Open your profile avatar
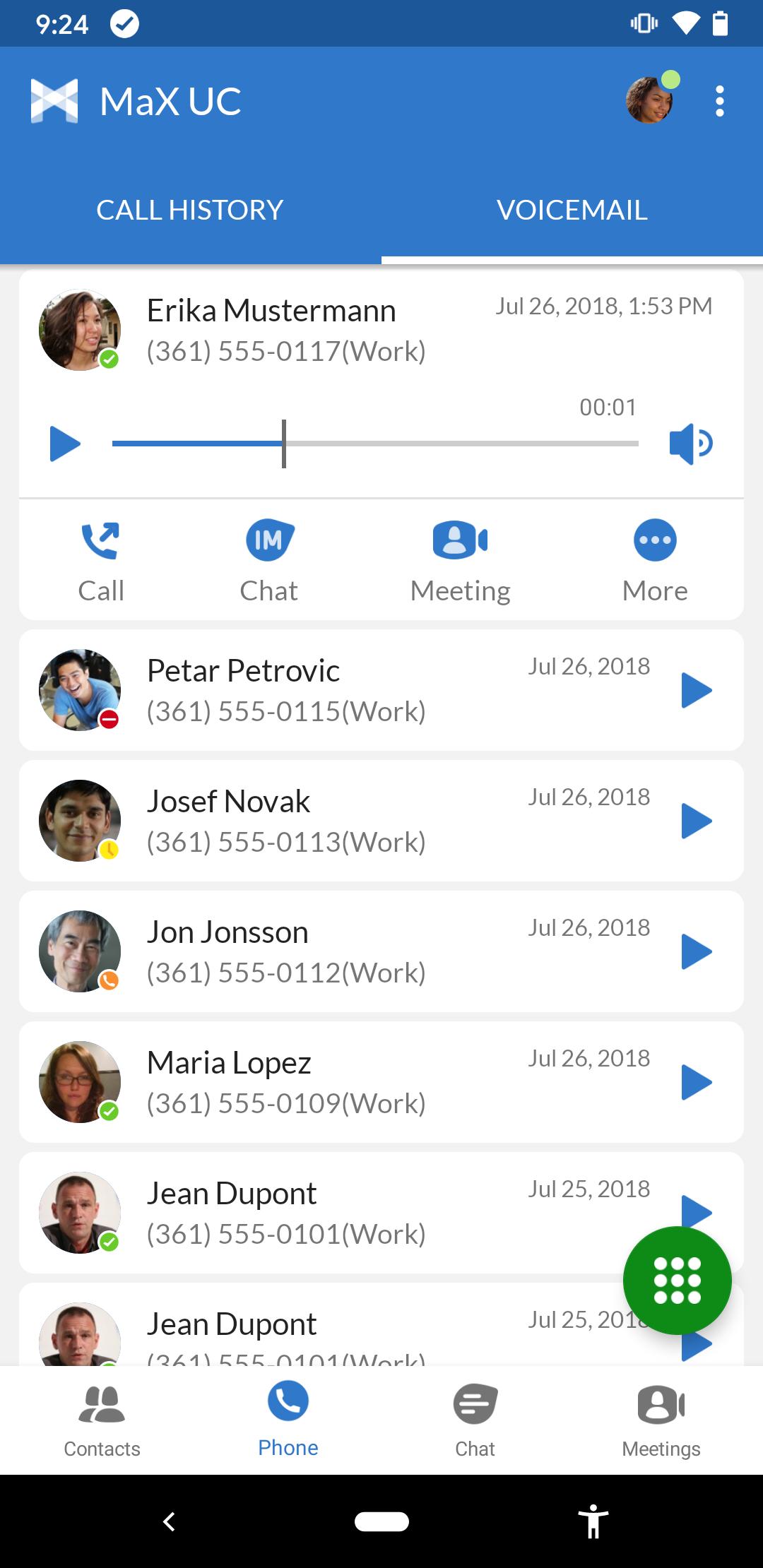The width and height of the screenshot is (763, 1568). [x=649, y=101]
